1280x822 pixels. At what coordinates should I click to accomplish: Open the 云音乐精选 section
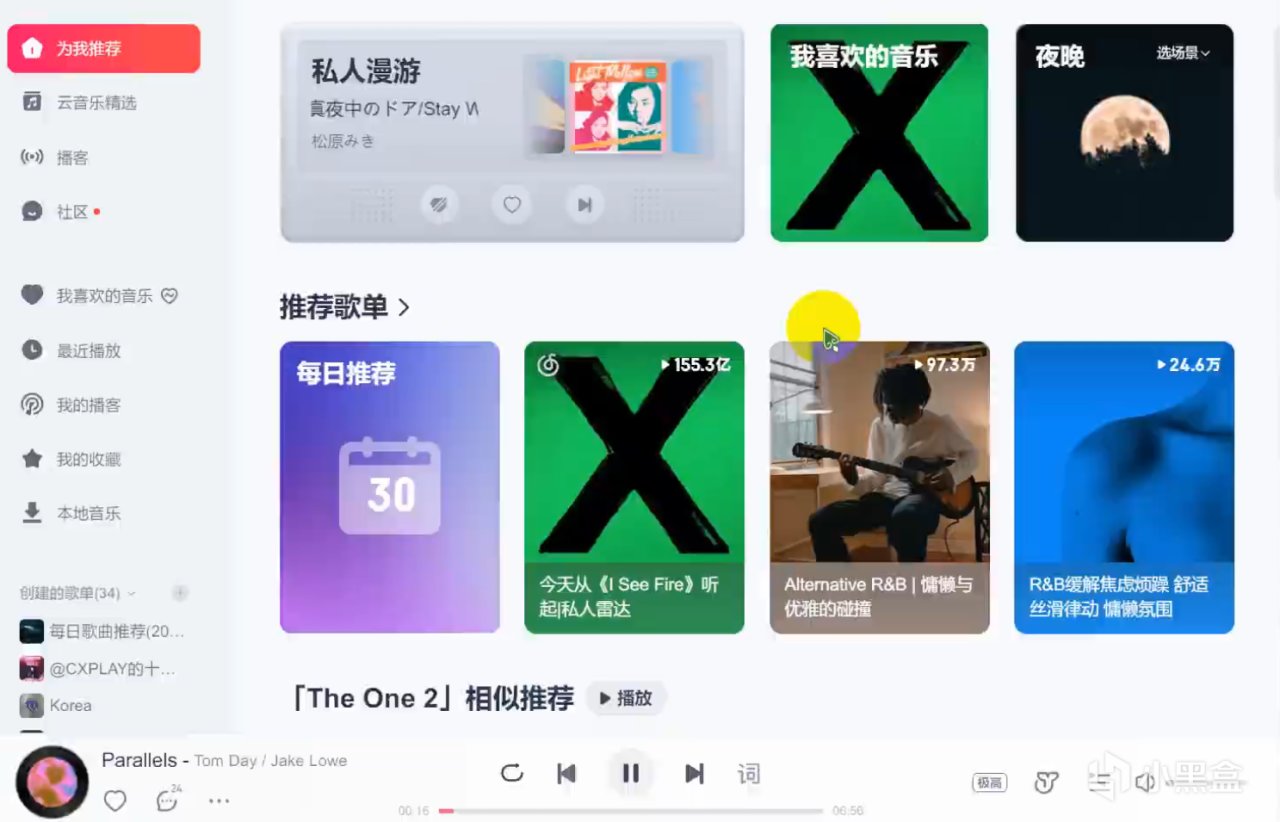(95, 102)
